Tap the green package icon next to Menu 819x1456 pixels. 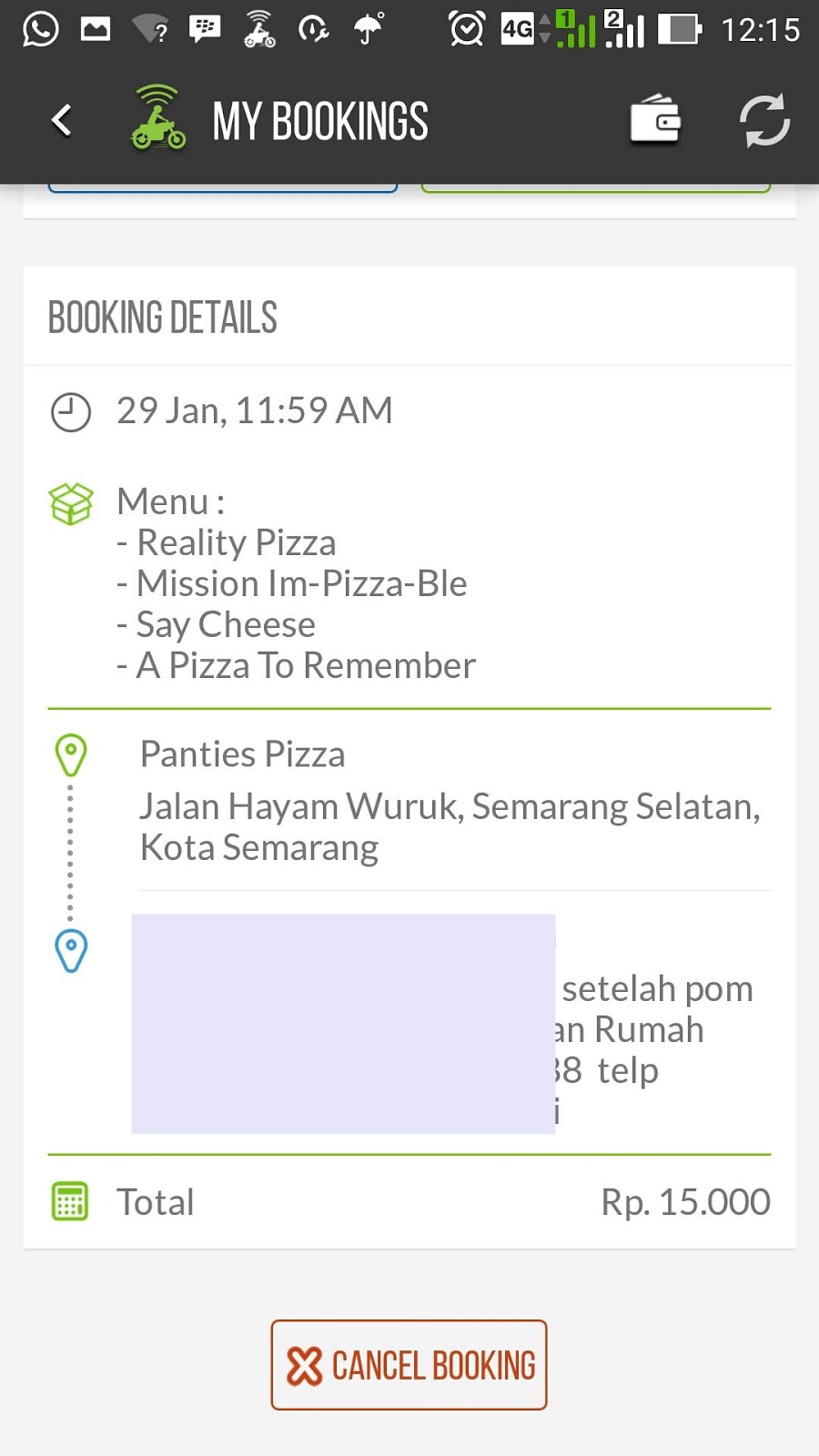coord(70,501)
